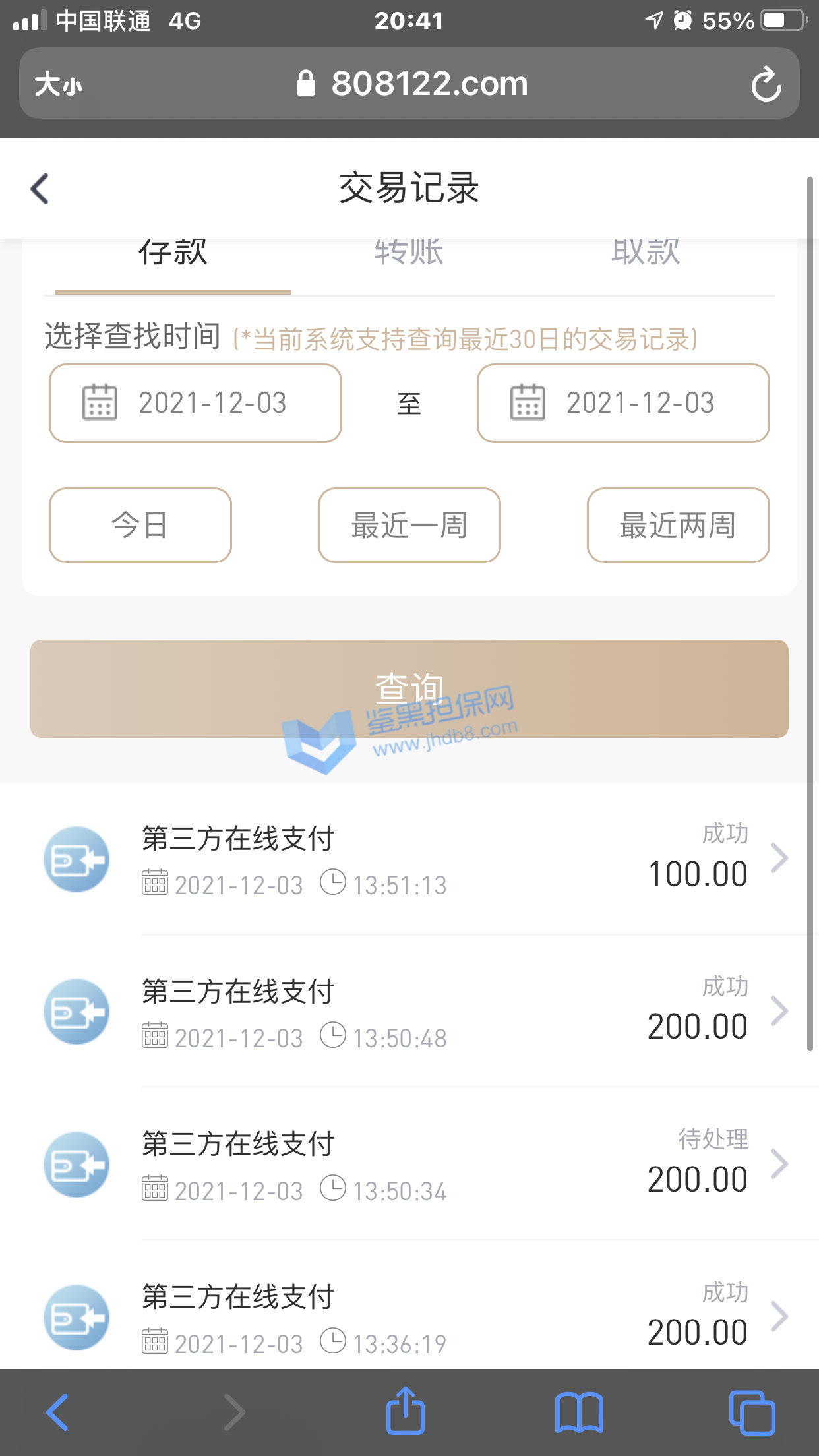
Task: Switch to the 取款 tab
Action: [x=645, y=253]
